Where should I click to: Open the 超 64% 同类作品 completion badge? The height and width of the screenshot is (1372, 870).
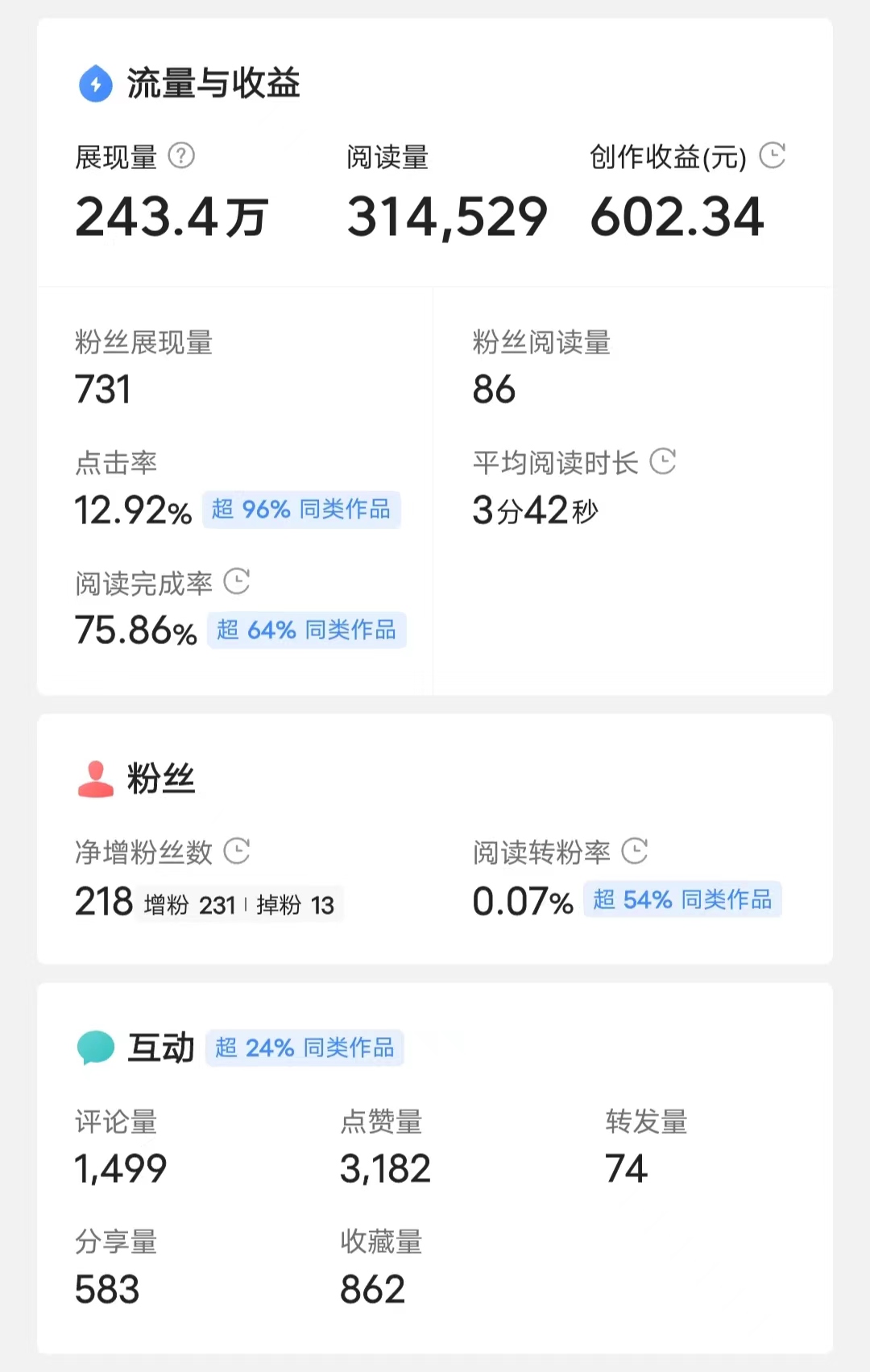pyautogui.click(x=307, y=631)
